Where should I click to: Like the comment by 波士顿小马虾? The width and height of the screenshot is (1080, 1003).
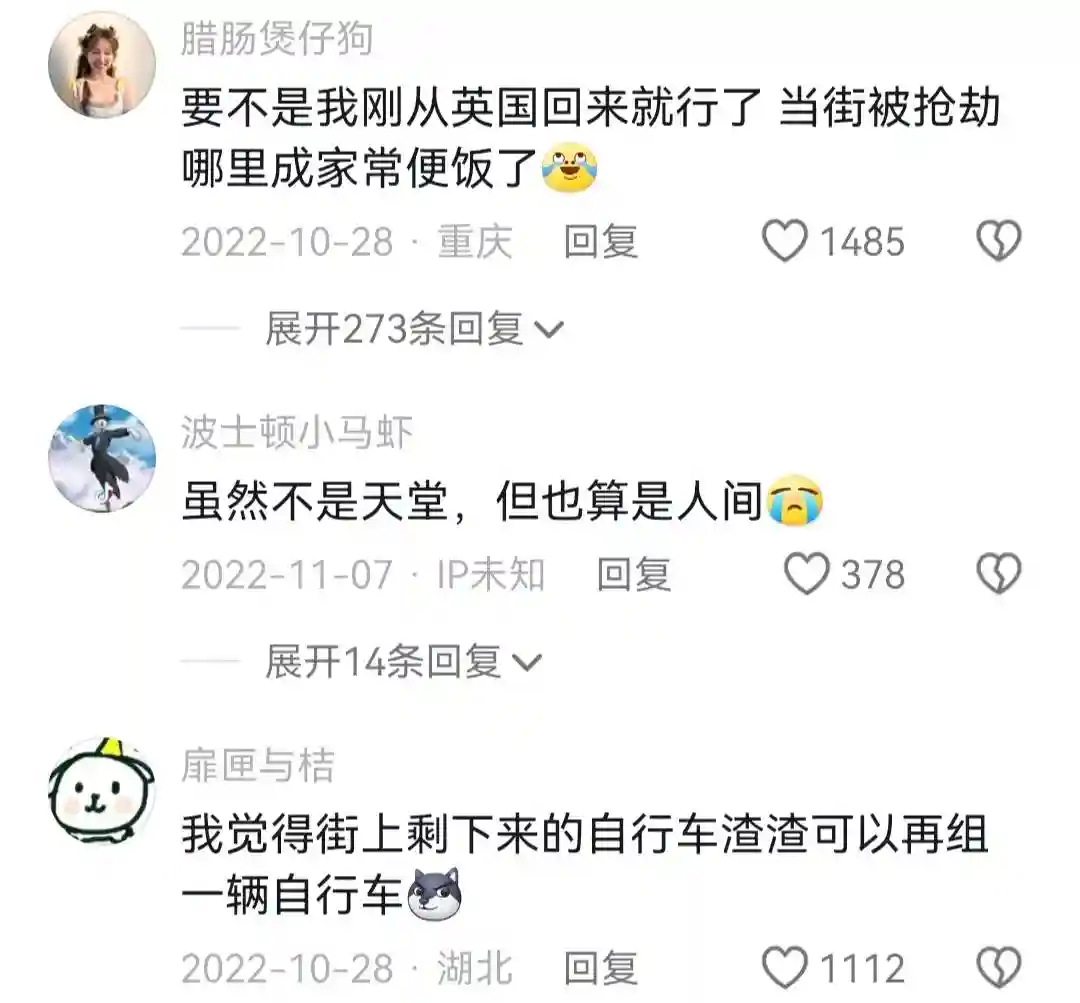(x=806, y=575)
